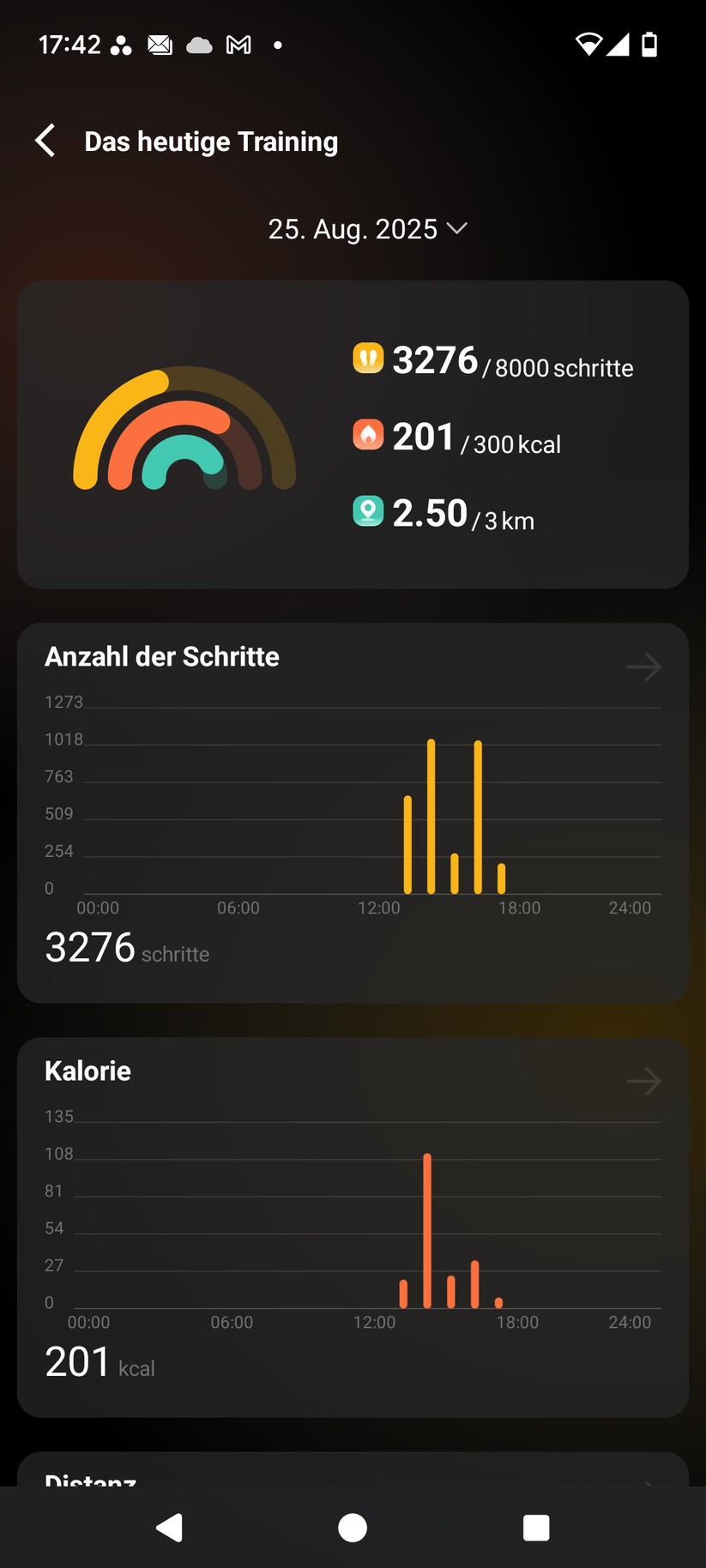The image size is (706, 1568).
Task: Click the colored activity rings graphic
Action: tap(184, 429)
